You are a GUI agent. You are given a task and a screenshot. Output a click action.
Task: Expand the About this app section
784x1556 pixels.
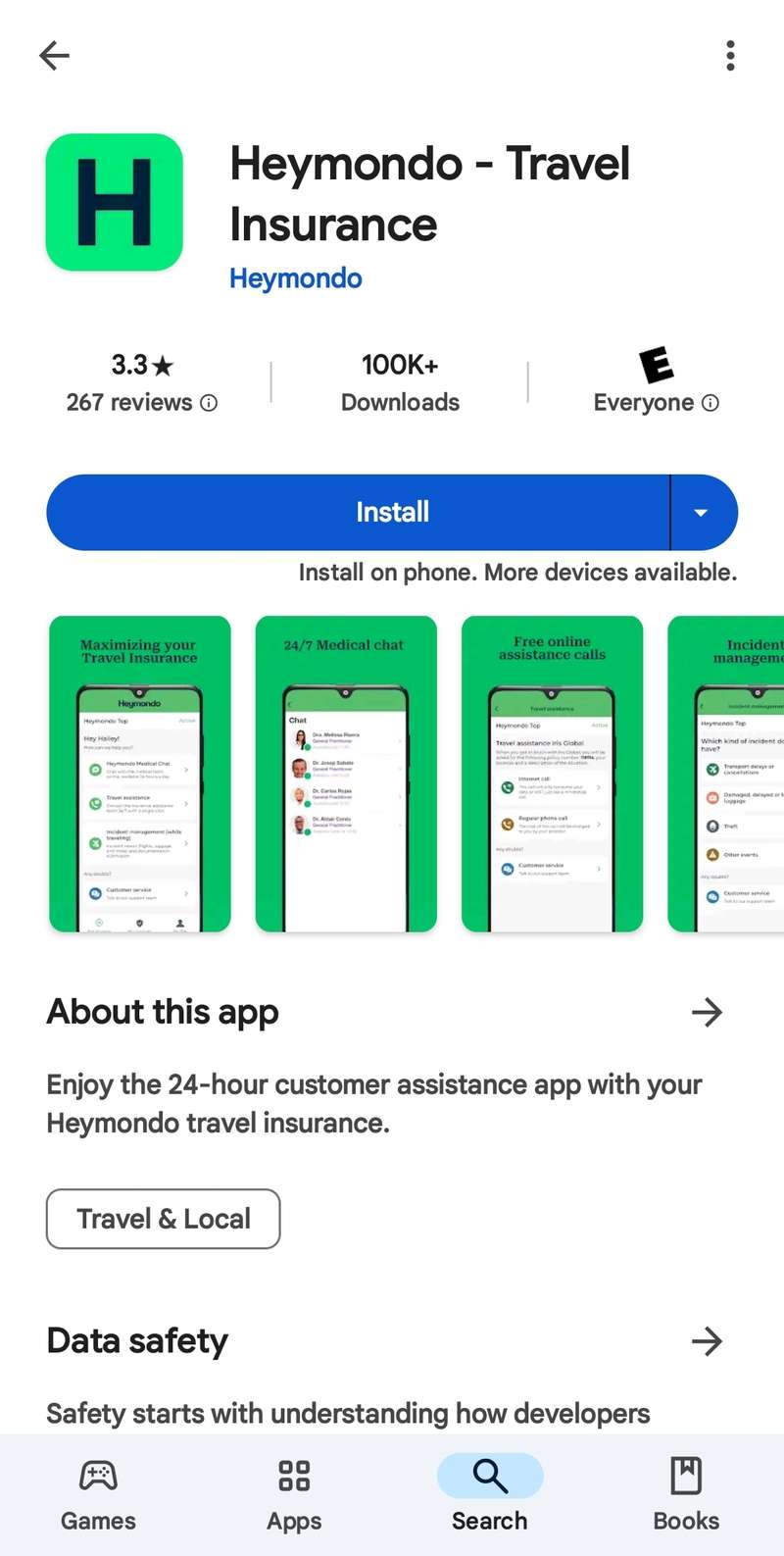click(707, 1012)
